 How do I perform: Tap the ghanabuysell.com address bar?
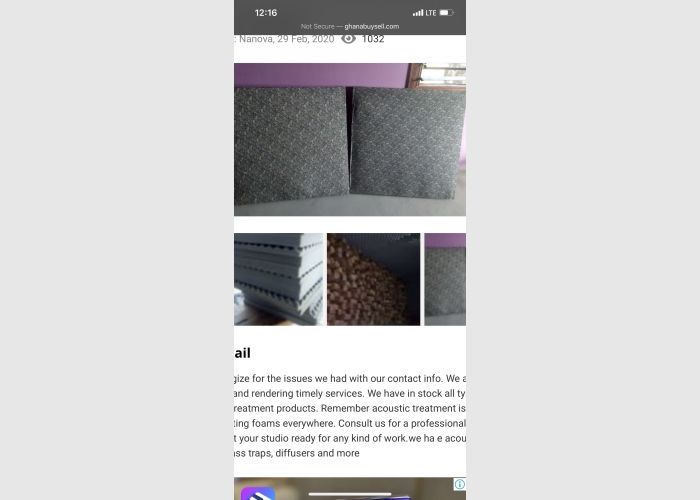[349, 27]
